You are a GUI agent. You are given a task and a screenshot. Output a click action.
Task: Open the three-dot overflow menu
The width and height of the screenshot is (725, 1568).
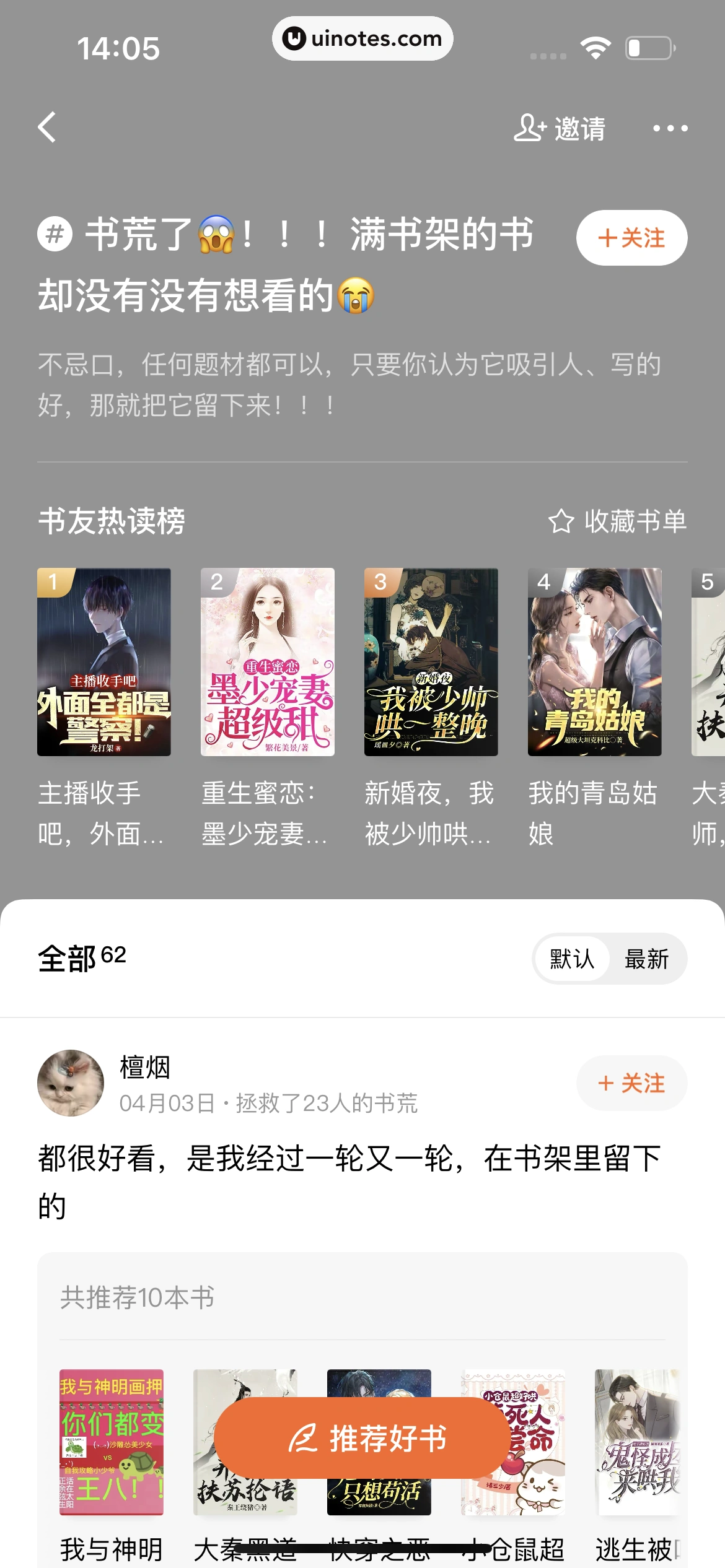670,128
